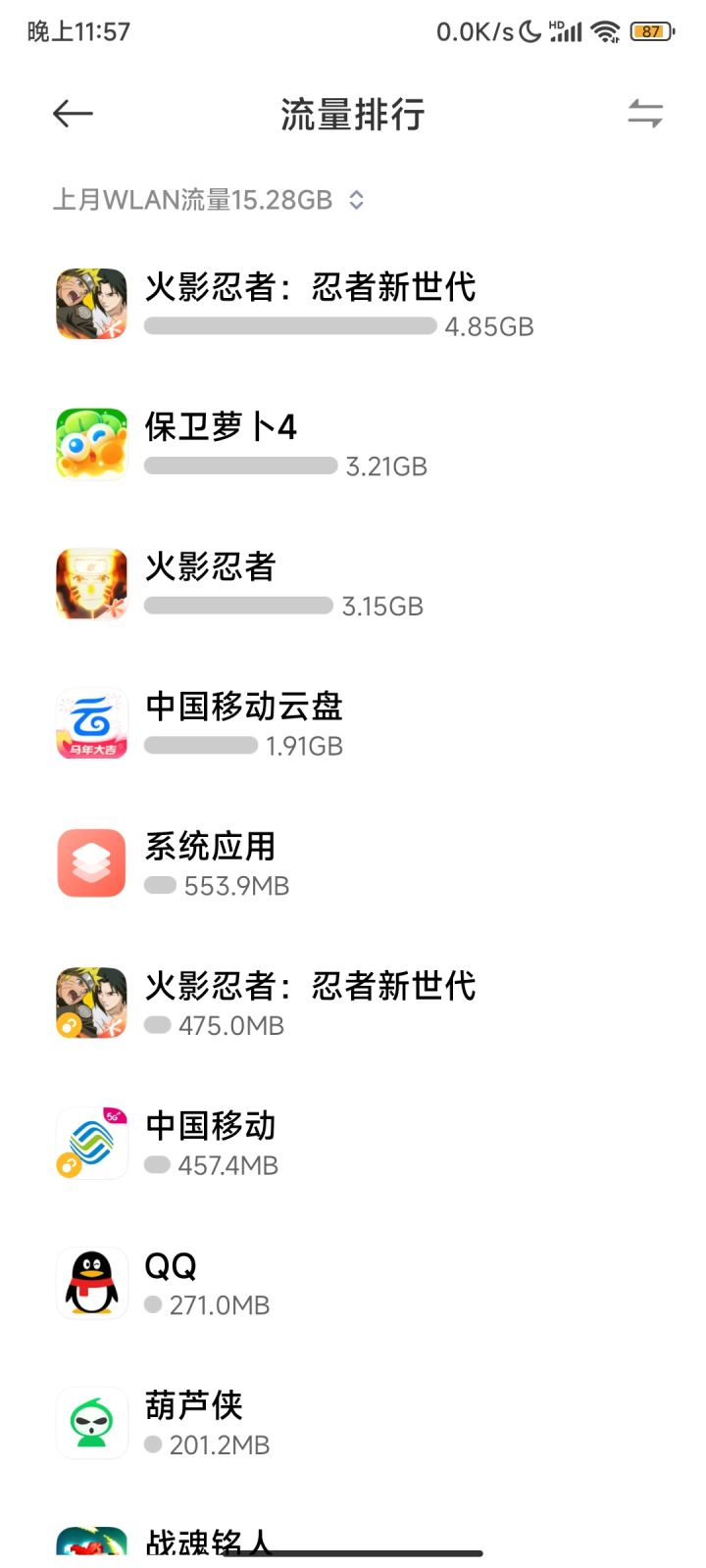The width and height of the screenshot is (706, 1568).
Task: Tap the 系统应用 system apps icon
Action: click(x=90, y=862)
